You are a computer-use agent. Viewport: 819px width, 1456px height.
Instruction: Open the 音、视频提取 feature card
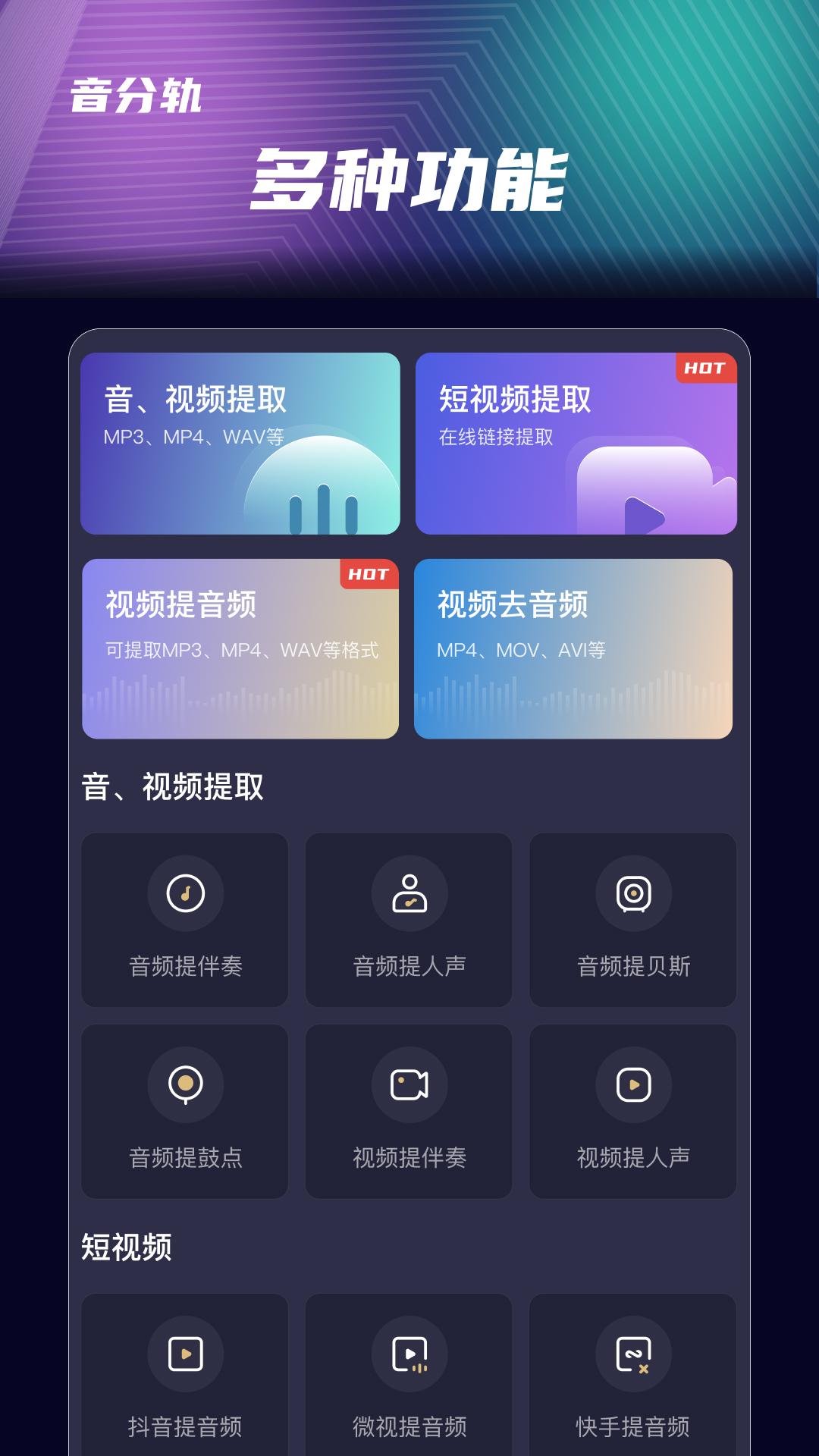(x=240, y=442)
